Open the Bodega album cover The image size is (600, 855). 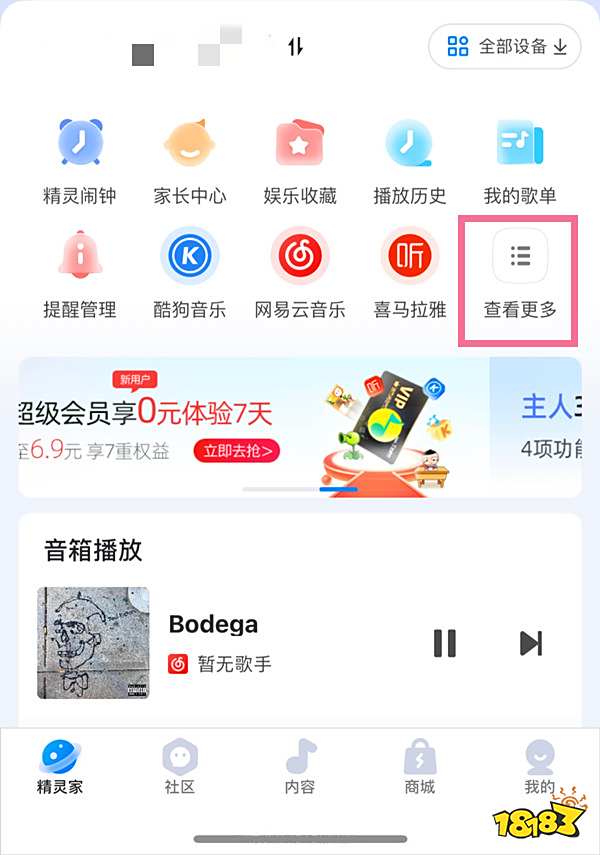click(93, 643)
